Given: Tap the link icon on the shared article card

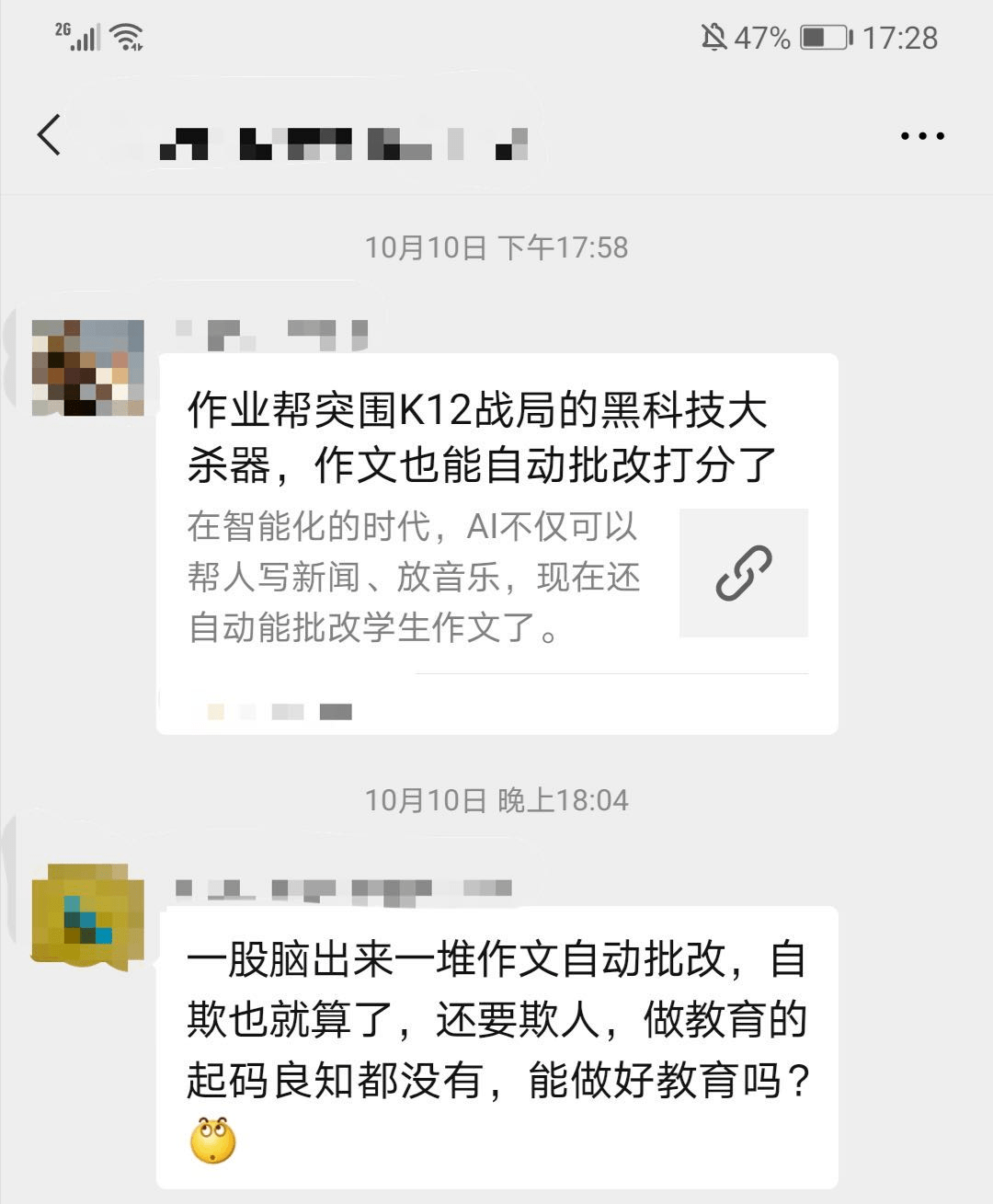Looking at the screenshot, I should pyautogui.click(x=745, y=573).
